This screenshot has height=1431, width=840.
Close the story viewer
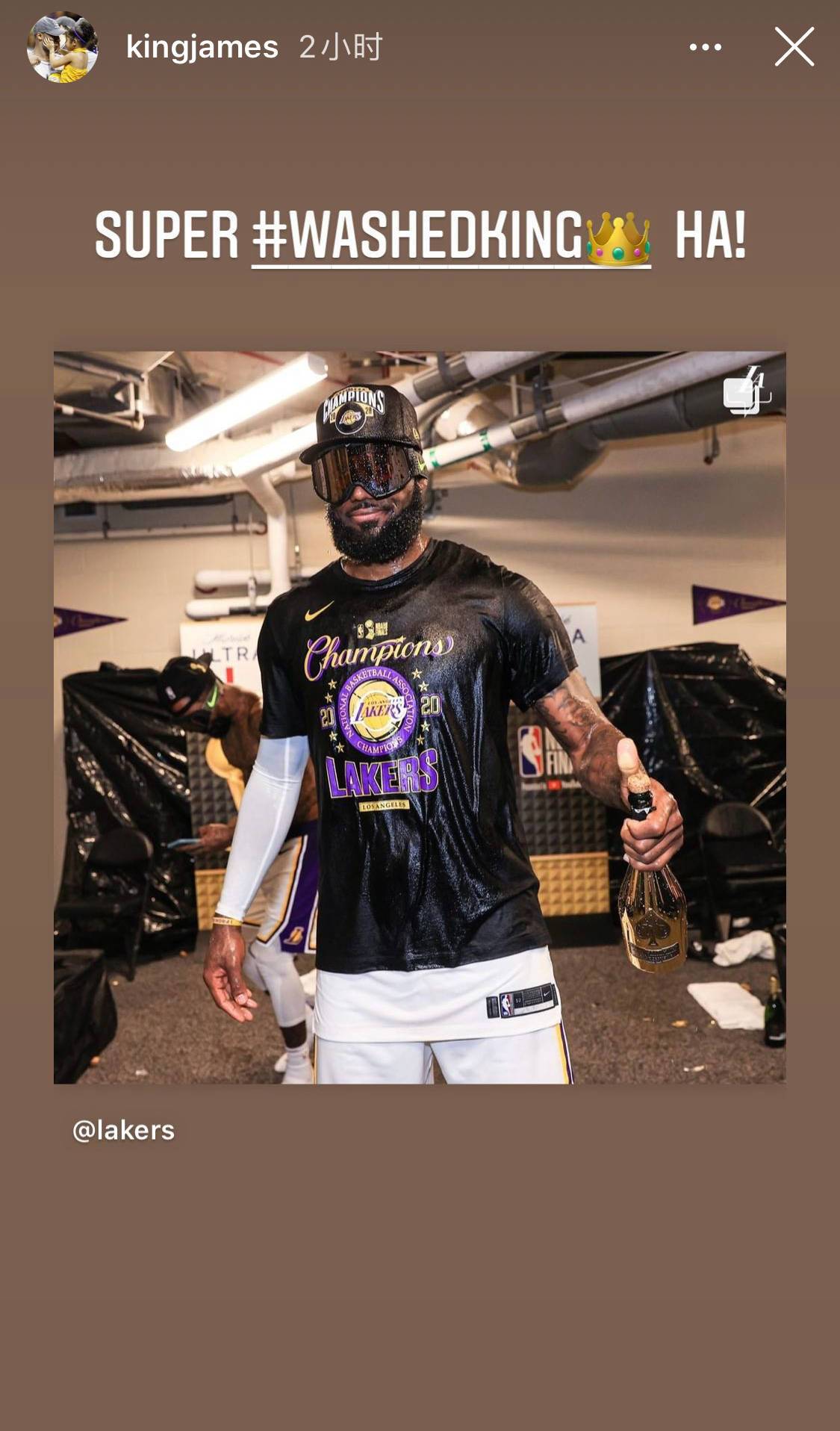click(x=794, y=47)
